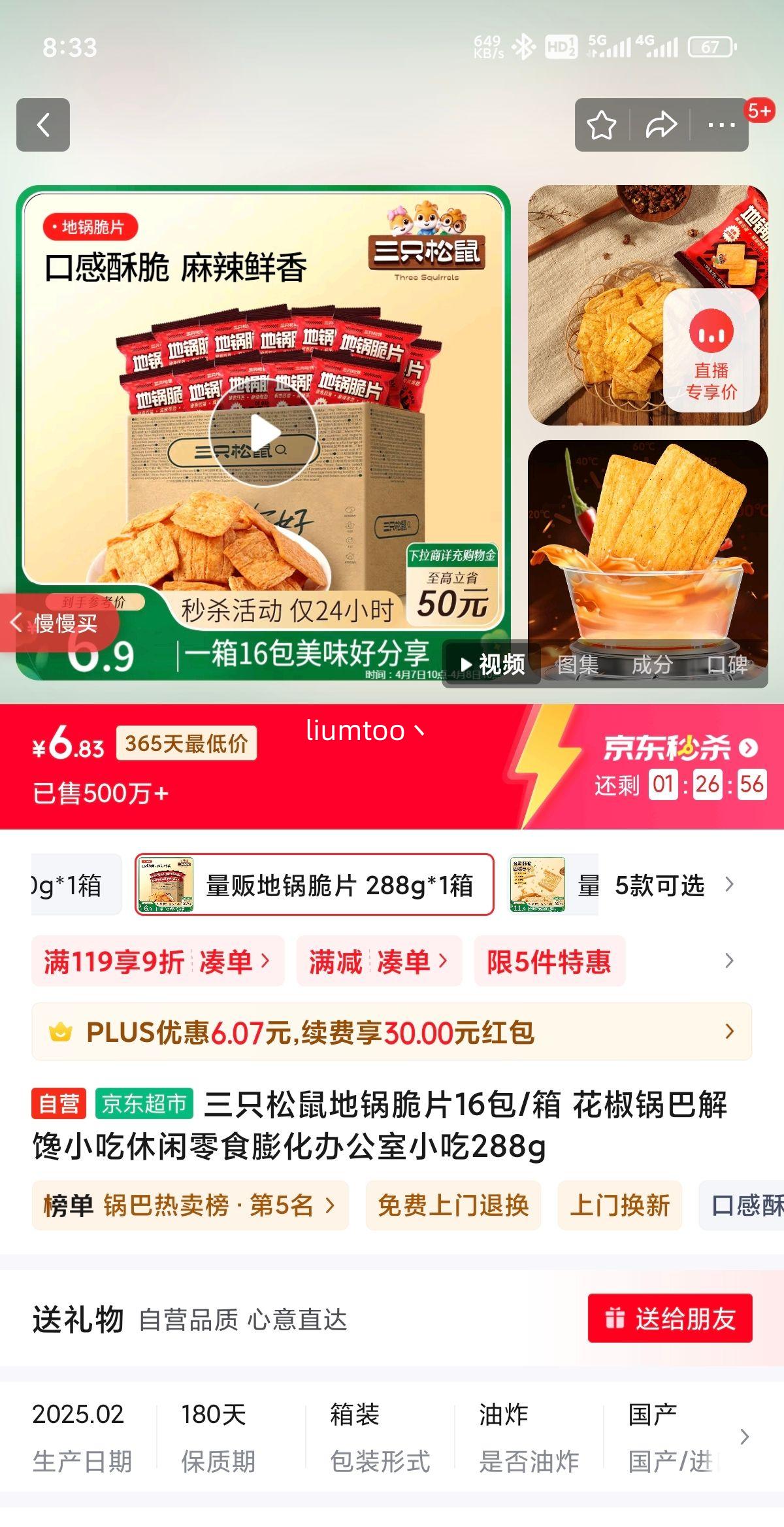Image resolution: width=784 pixels, height=1527 pixels.
Task: Switch to the 图集 media tab
Action: 578,665
